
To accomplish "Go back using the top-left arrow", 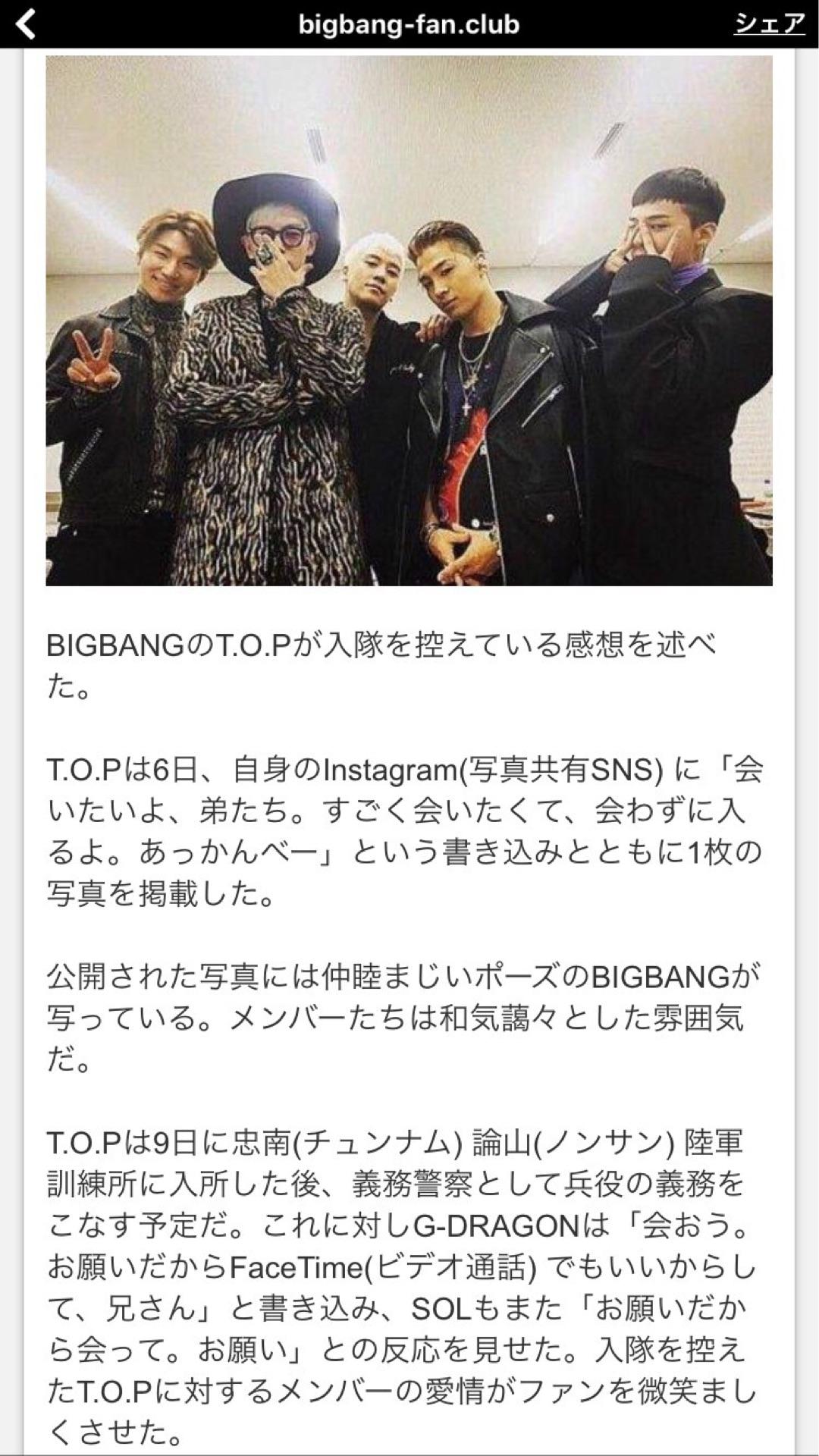I will pyautogui.click(x=26, y=24).
